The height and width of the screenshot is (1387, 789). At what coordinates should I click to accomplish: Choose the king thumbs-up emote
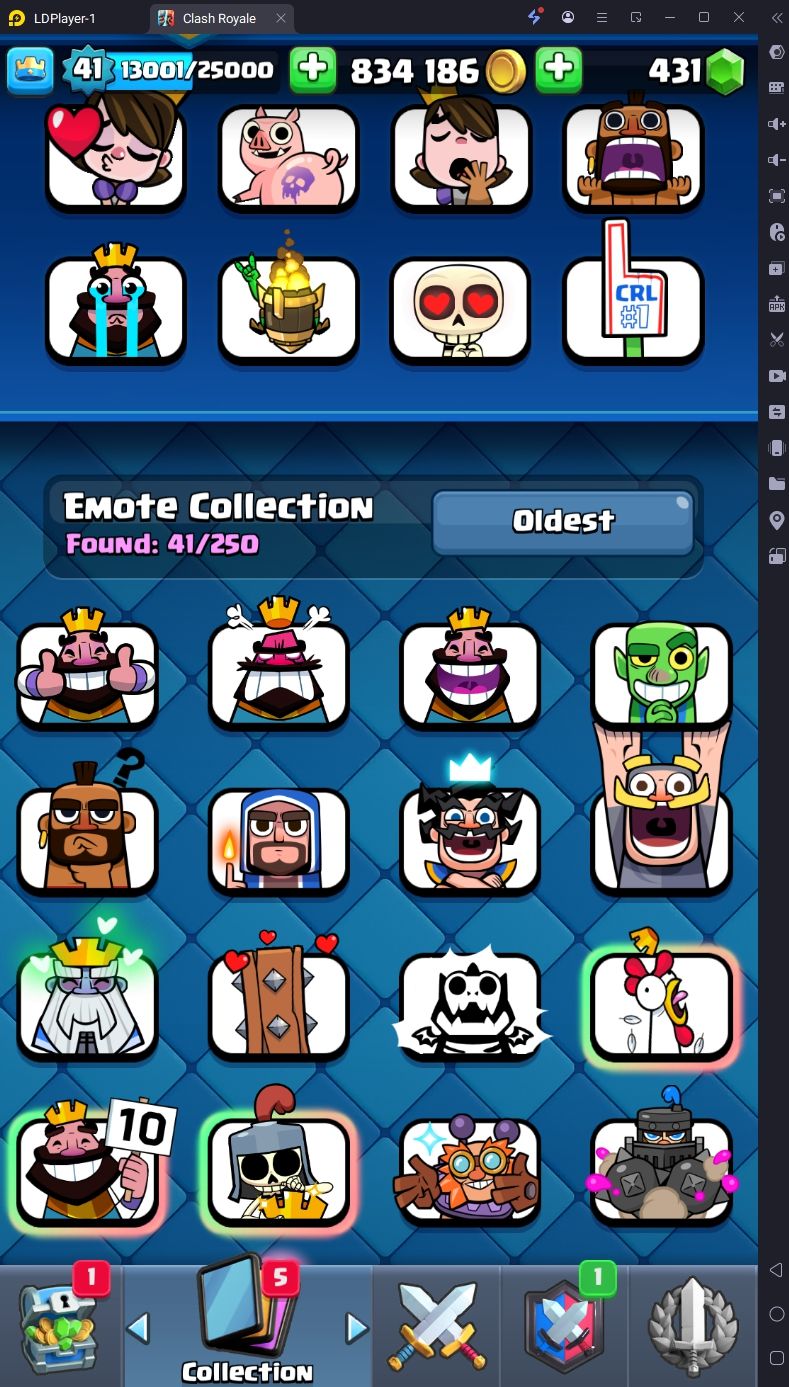click(x=87, y=675)
